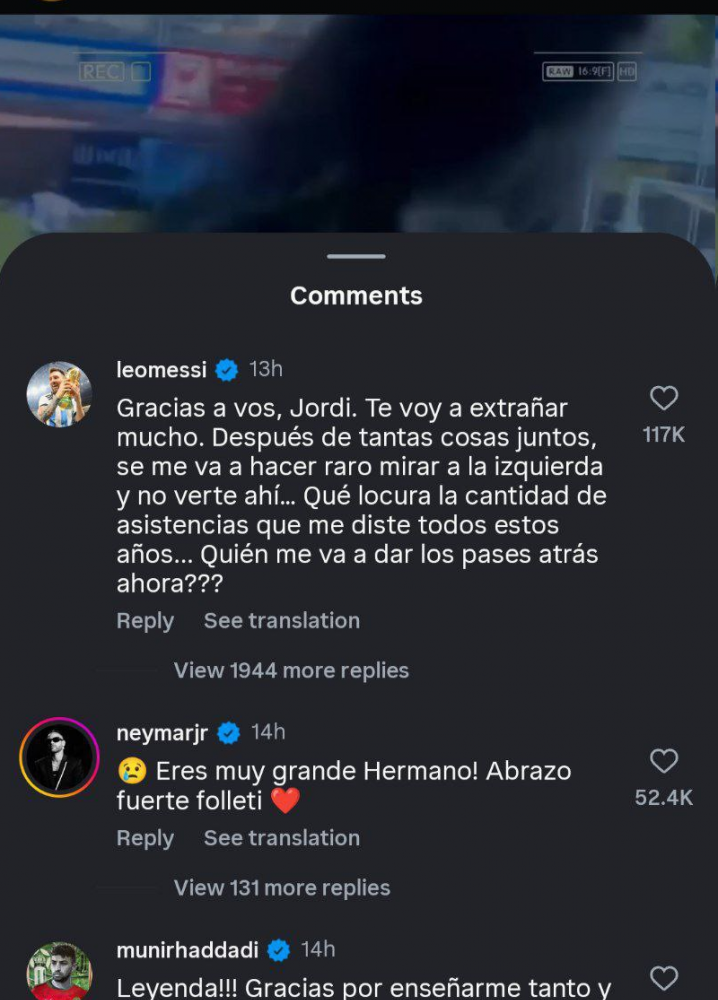
Task: Open the neymarjr username
Action: [162, 733]
